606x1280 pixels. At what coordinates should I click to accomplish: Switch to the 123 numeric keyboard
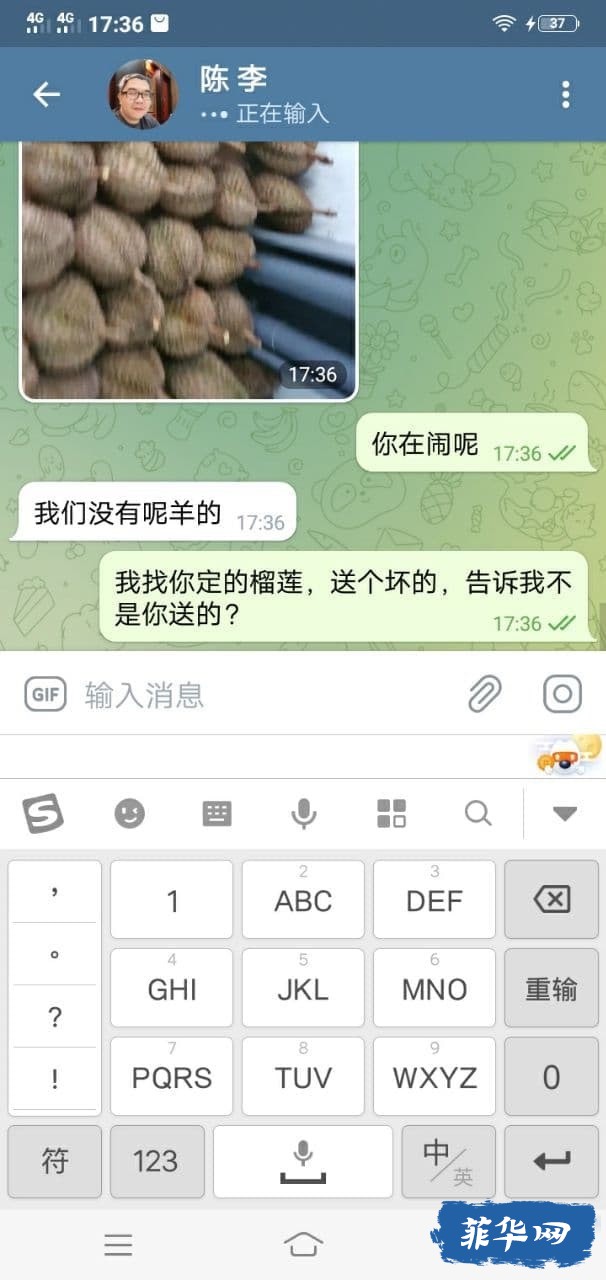155,1161
